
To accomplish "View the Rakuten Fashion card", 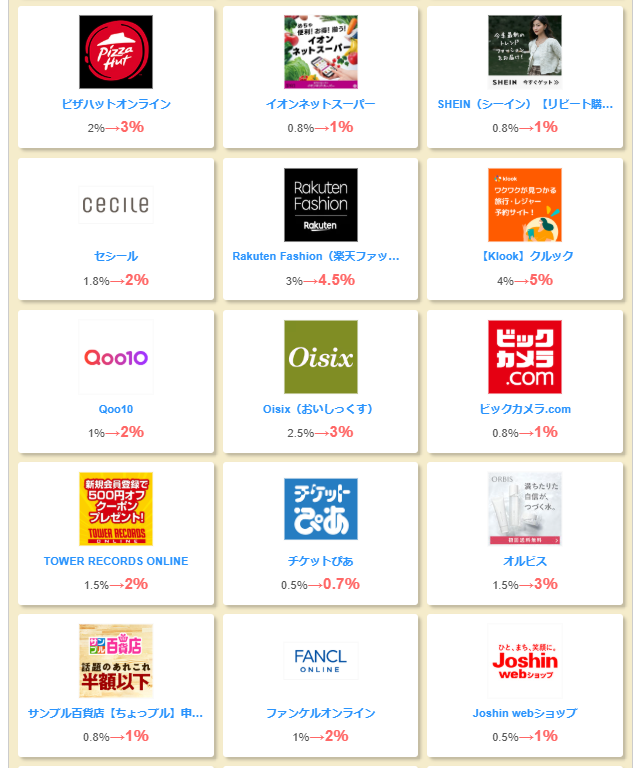I will (x=320, y=229).
